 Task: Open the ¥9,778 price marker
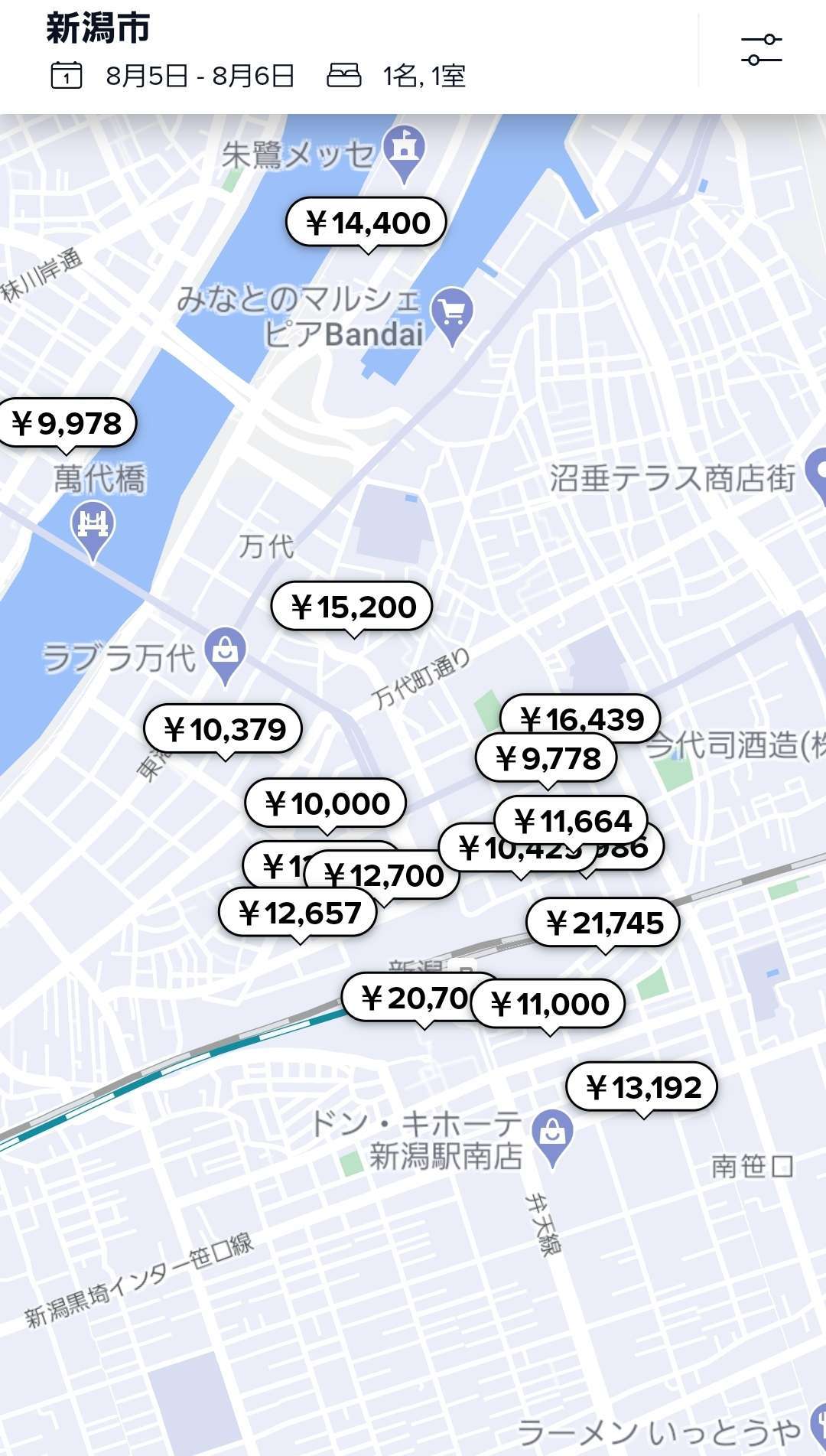click(546, 759)
